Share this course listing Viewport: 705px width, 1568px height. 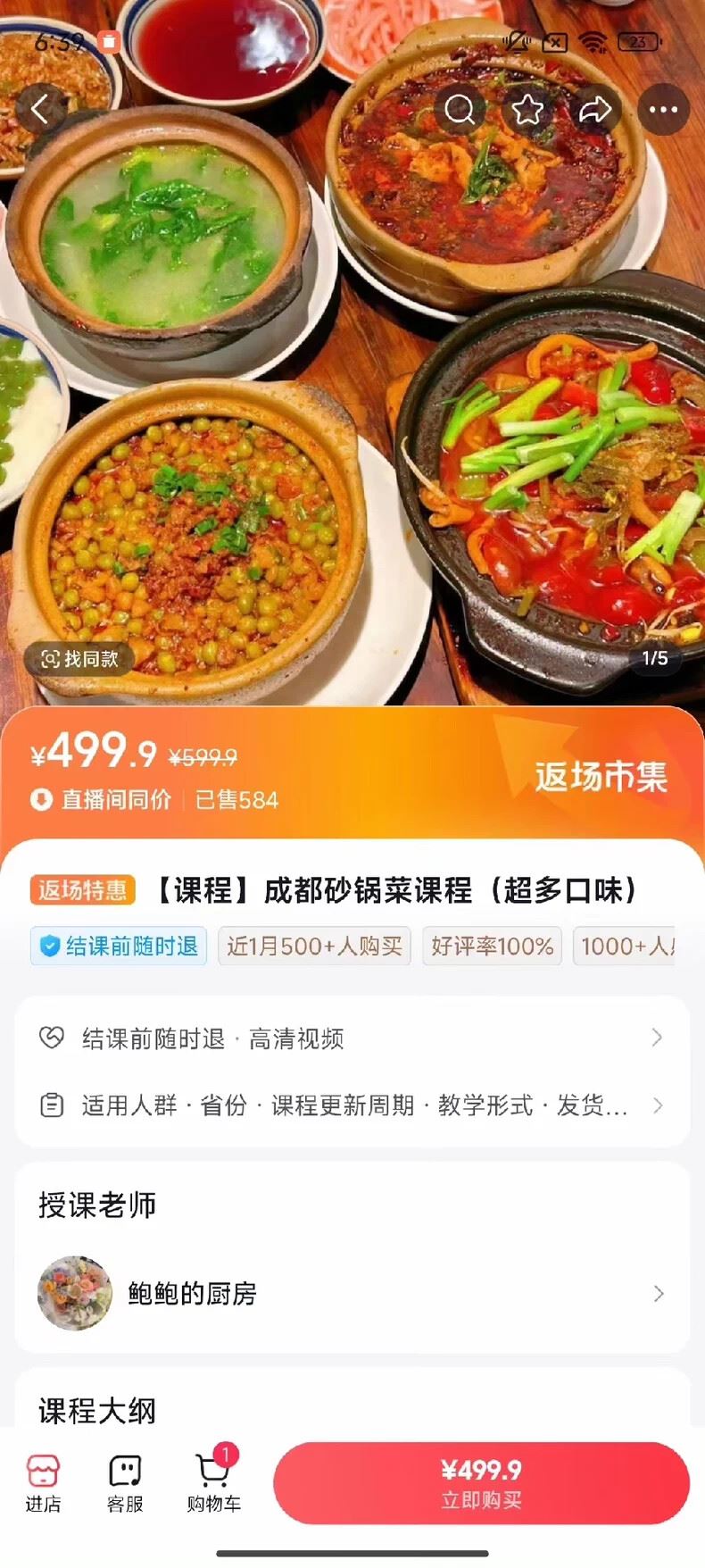pos(595,110)
